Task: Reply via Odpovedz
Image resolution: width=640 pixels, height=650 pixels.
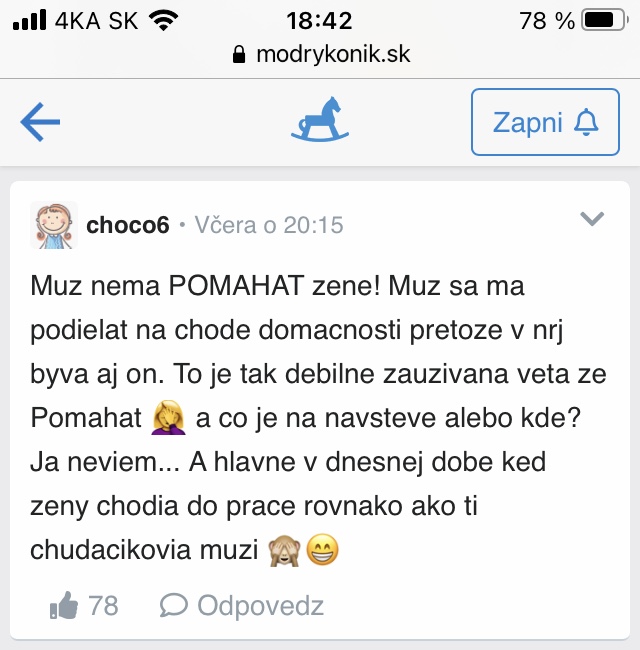Action: pos(242,605)
